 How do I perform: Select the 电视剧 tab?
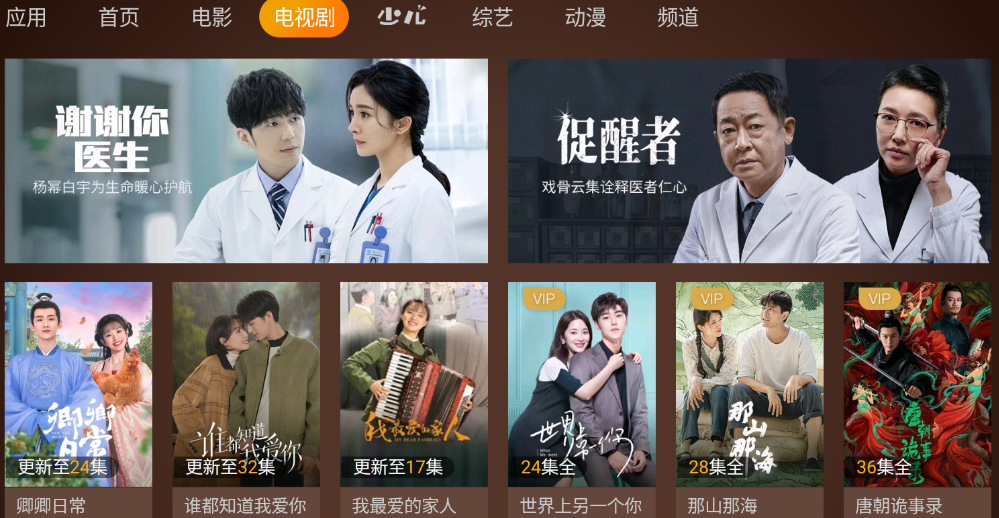(304, 17)
